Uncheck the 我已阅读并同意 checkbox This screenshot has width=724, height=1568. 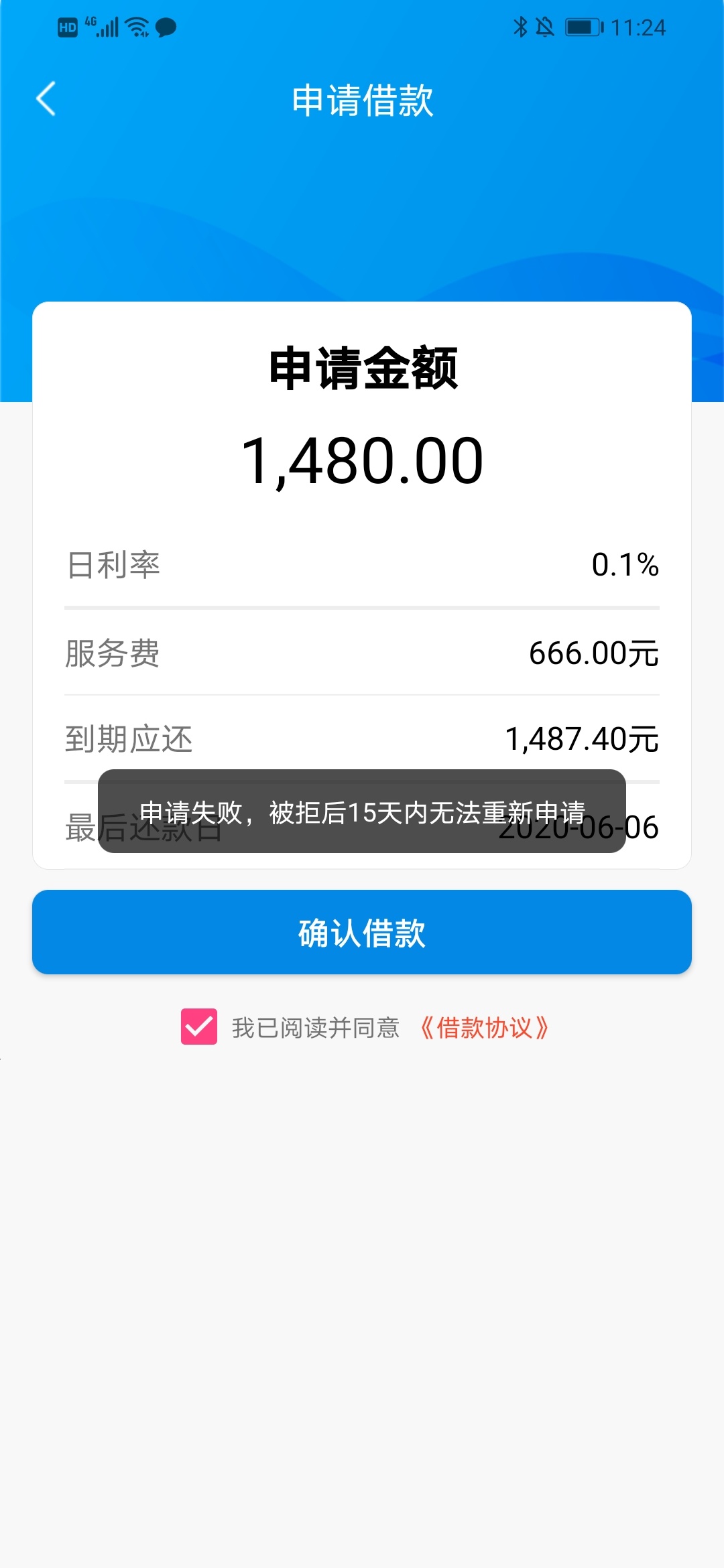pos(199,1027)
